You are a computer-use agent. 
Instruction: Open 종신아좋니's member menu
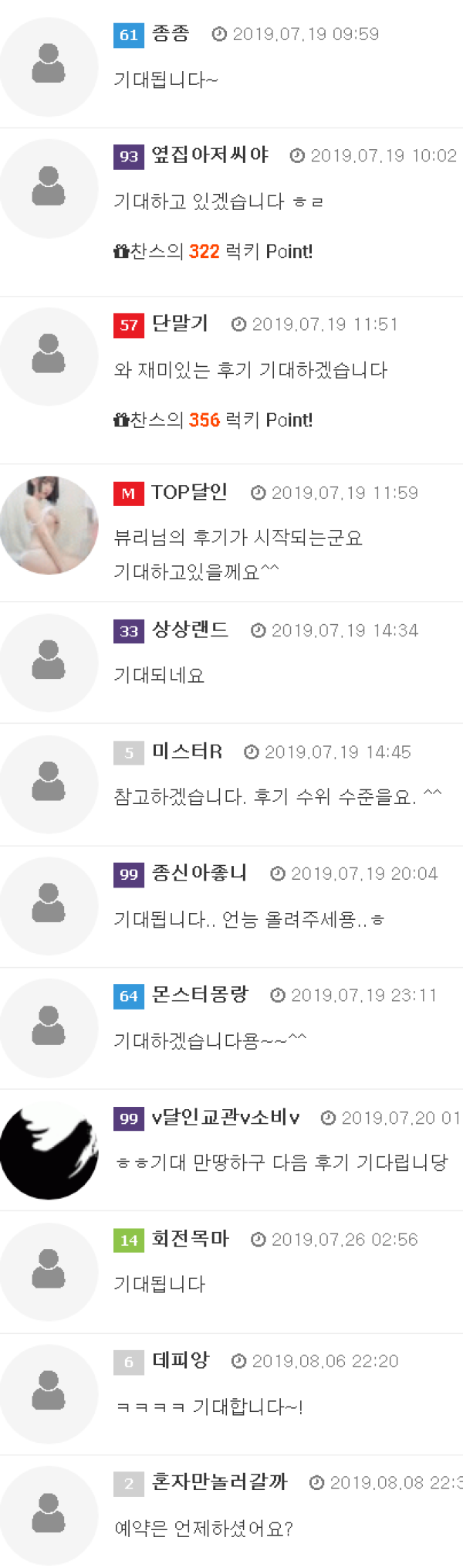pos(199,874)
